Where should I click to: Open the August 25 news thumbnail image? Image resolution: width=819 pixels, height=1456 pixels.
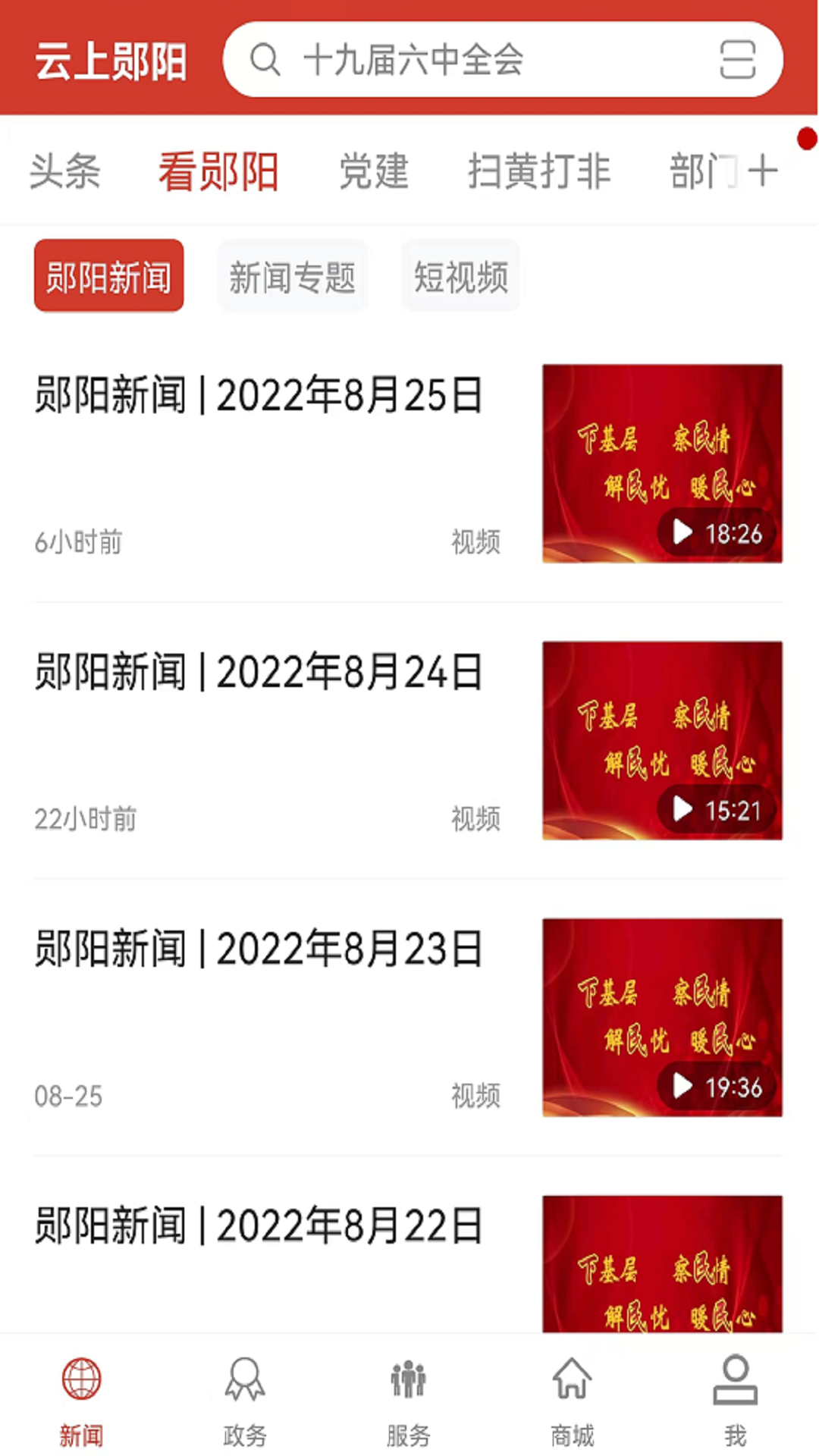661,464
